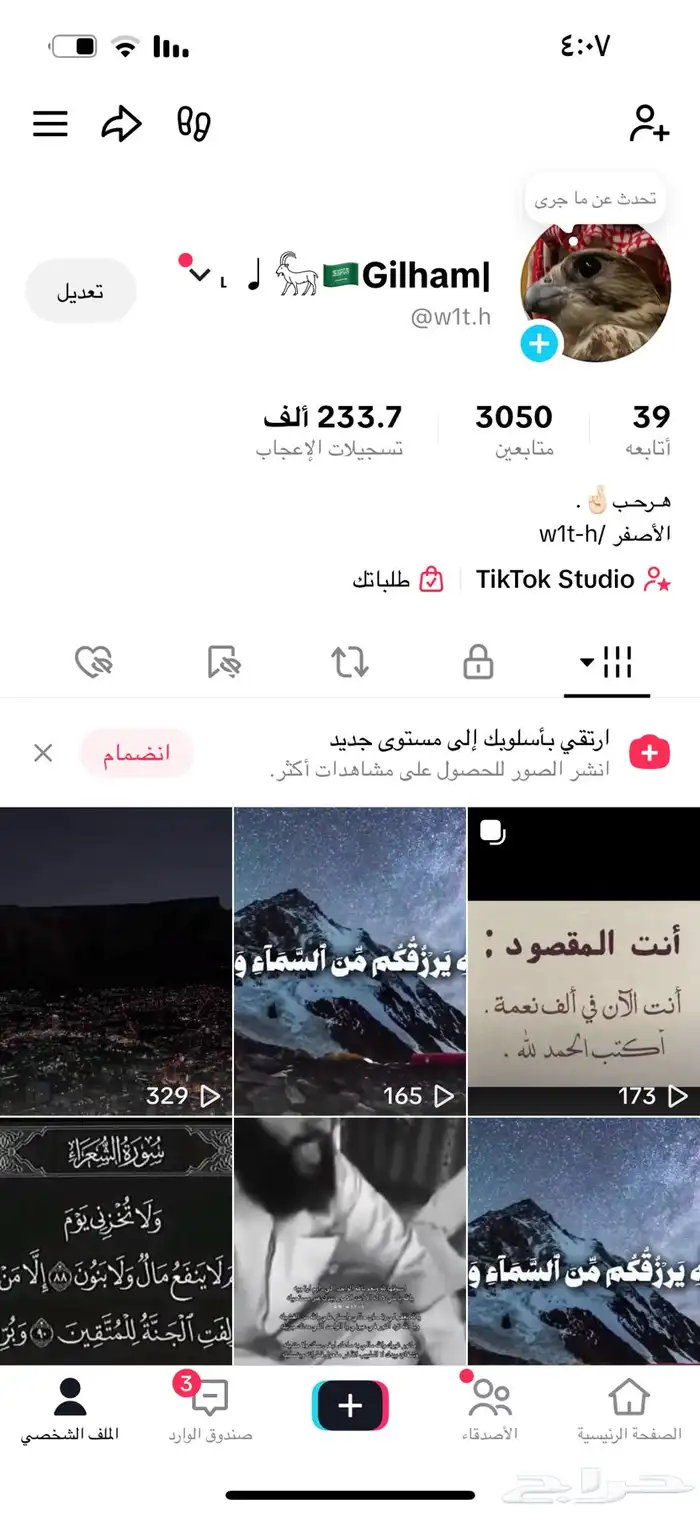700x1514 pixels.
Task: Open the hamburger menu
Action: tap(50, 124)
